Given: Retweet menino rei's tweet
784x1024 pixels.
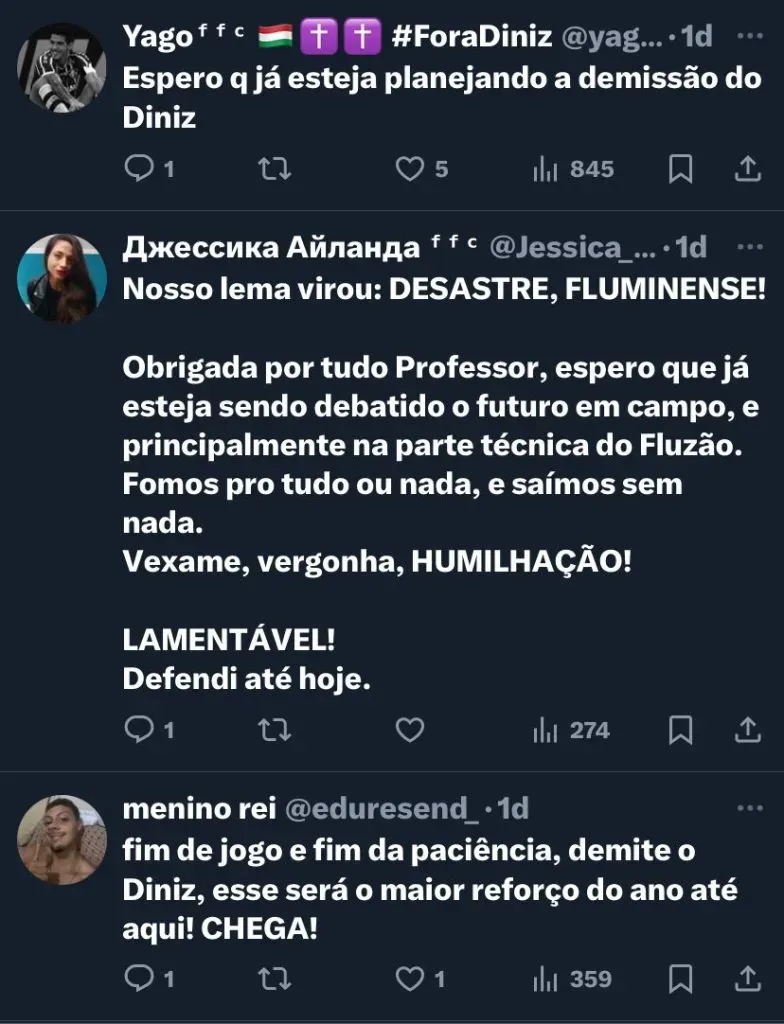Looking at the screenshot, I should (269, 978).
